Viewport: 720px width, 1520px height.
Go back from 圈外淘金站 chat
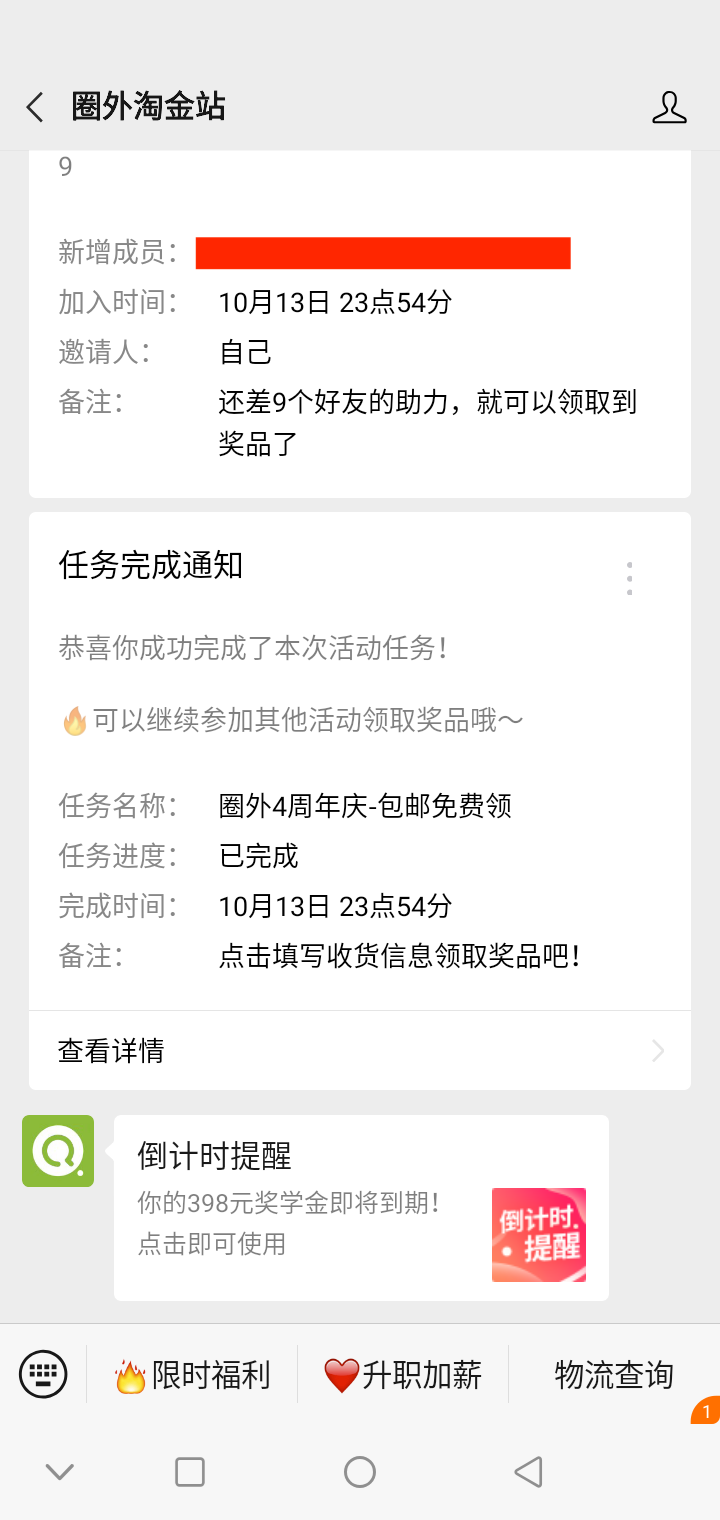tap(35, 107)
